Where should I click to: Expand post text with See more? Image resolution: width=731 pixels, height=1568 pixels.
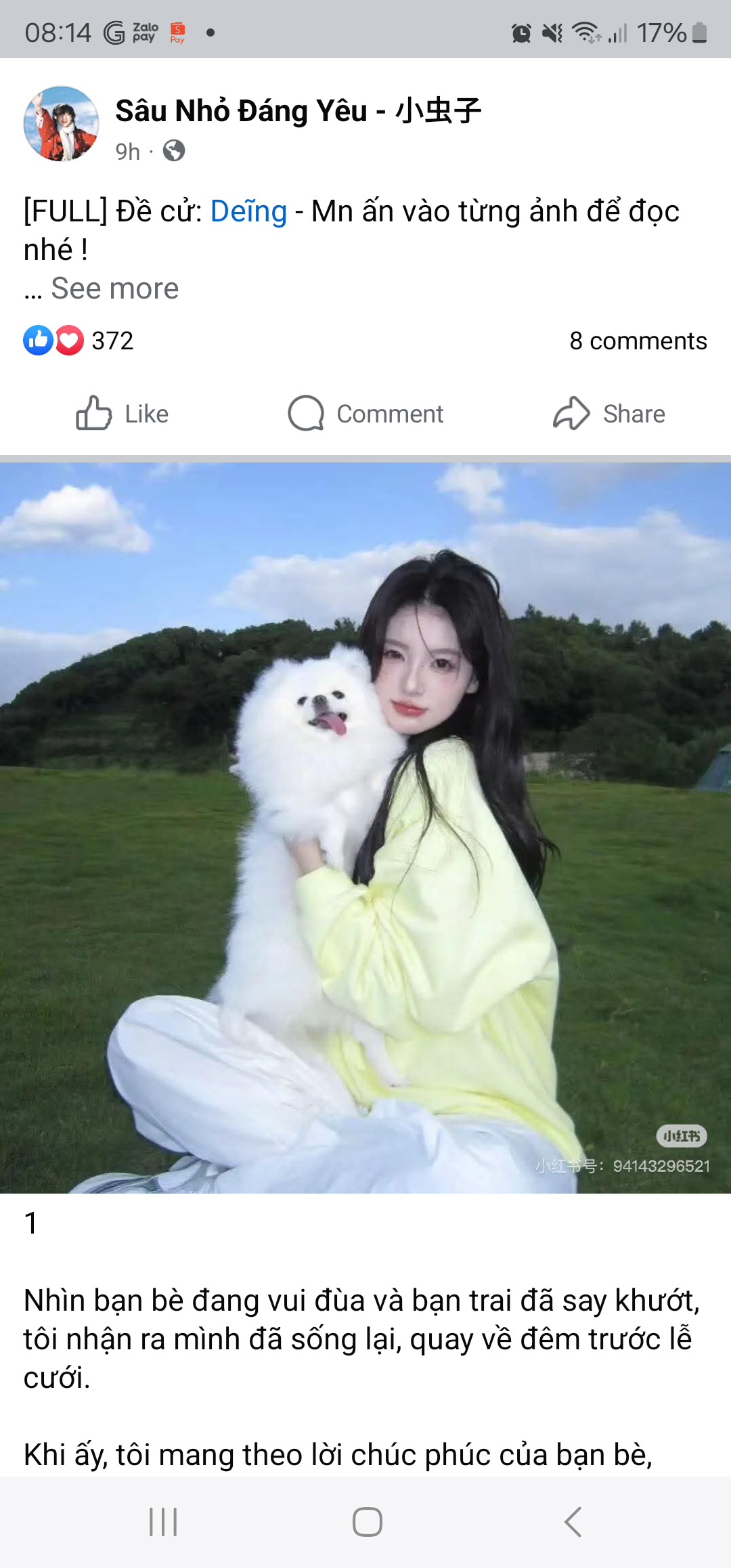pyautogui.click(x=114, y=288)
